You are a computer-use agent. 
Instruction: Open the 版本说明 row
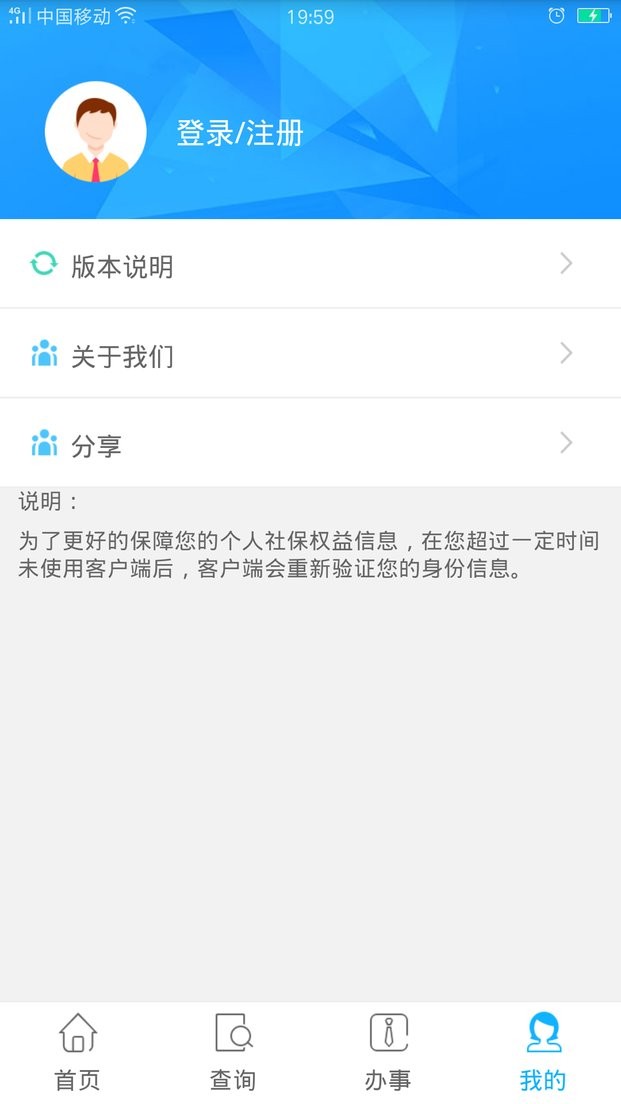[310, 265]
